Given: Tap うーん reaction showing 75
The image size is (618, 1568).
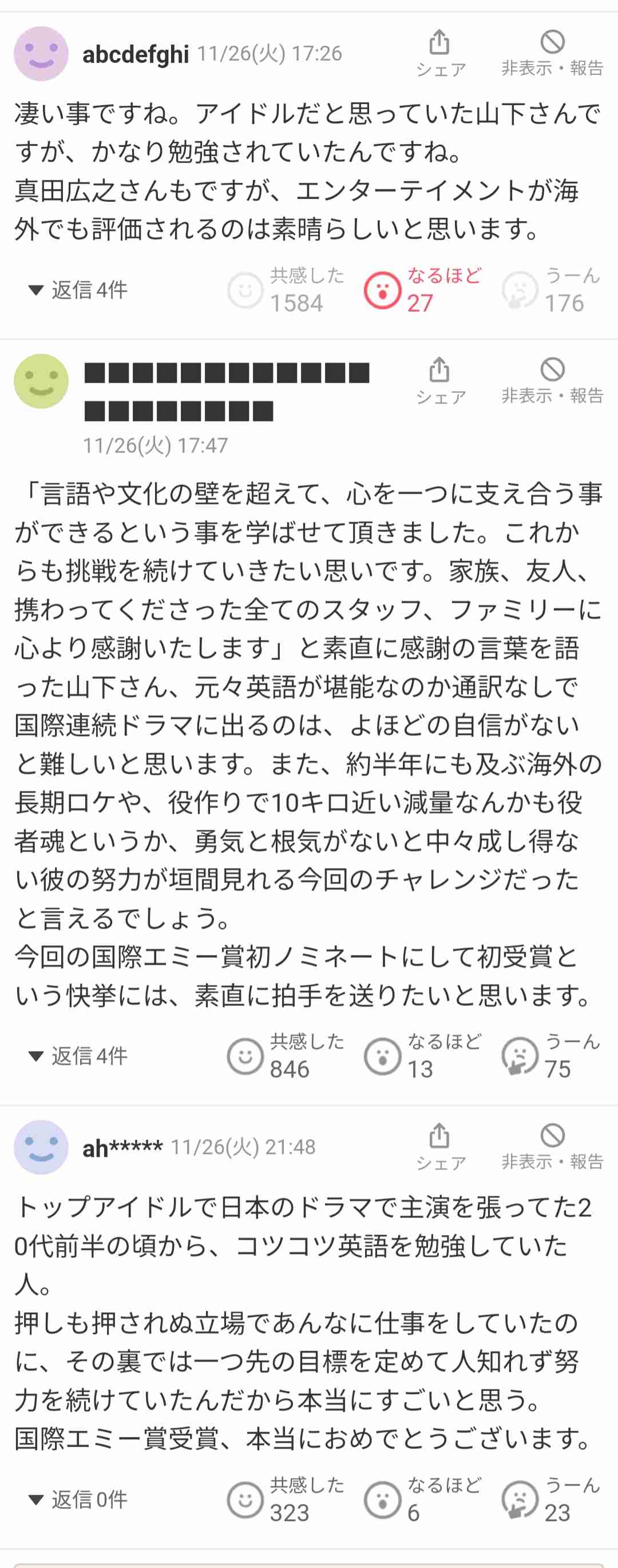Looking at the screenshot, I should tap(552, 1056).
